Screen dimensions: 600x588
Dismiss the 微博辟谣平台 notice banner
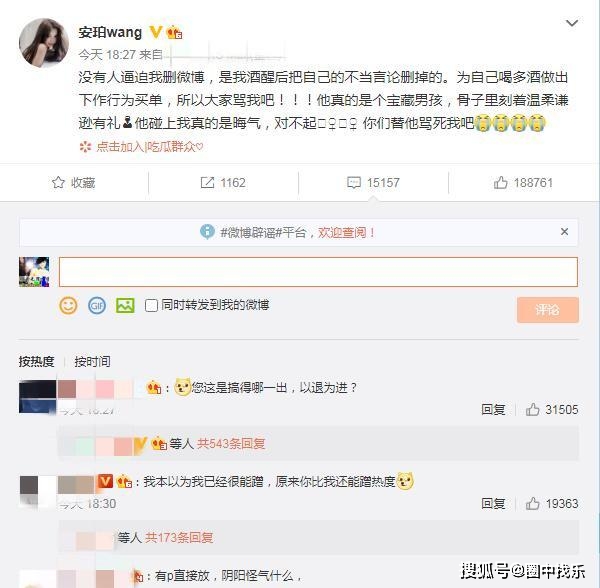(565, 231)
